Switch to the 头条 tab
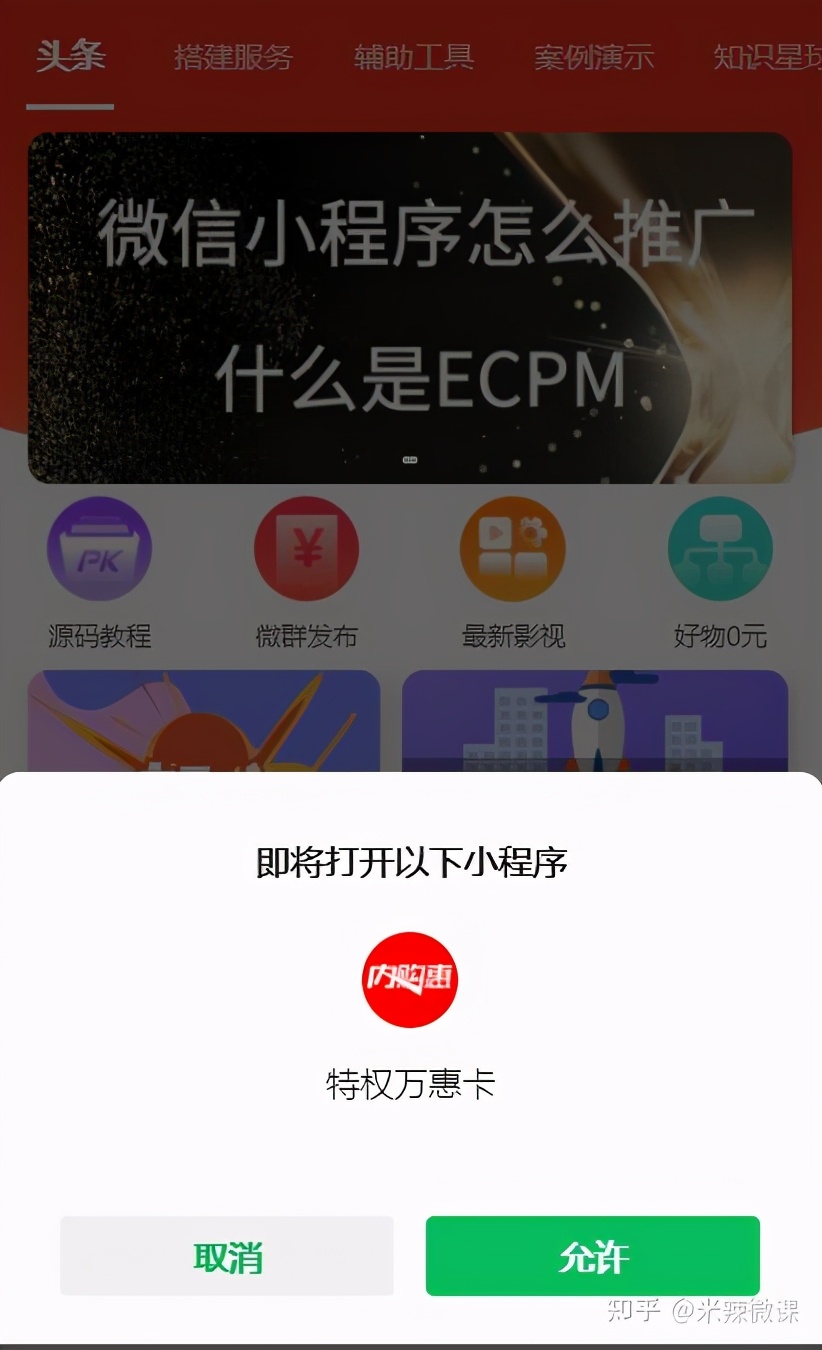 [x=70, y=58]
